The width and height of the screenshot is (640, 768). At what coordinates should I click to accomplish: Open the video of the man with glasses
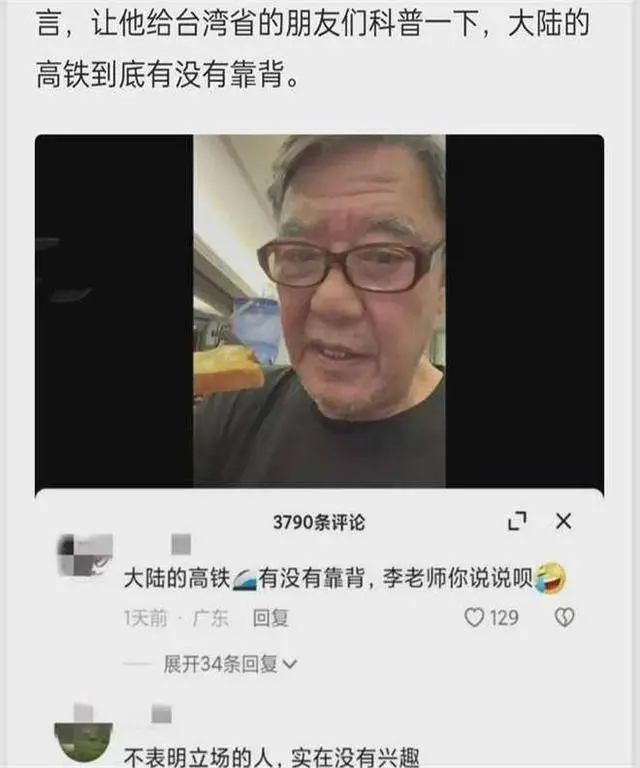click(319, 312)
